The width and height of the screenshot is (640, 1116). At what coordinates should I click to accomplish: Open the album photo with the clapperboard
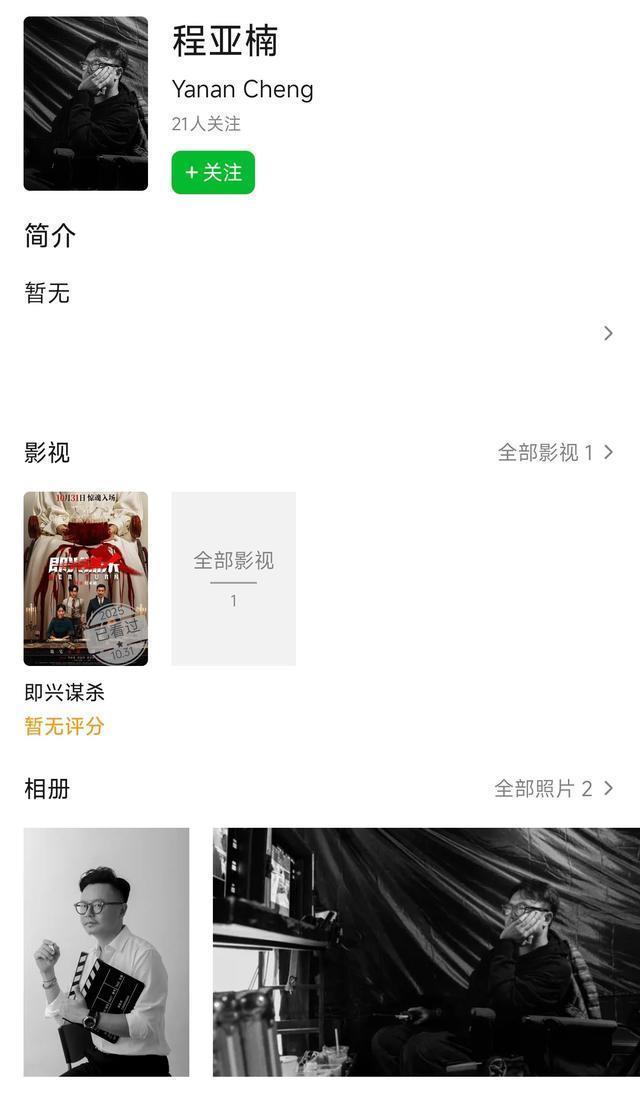pos(106,951)
